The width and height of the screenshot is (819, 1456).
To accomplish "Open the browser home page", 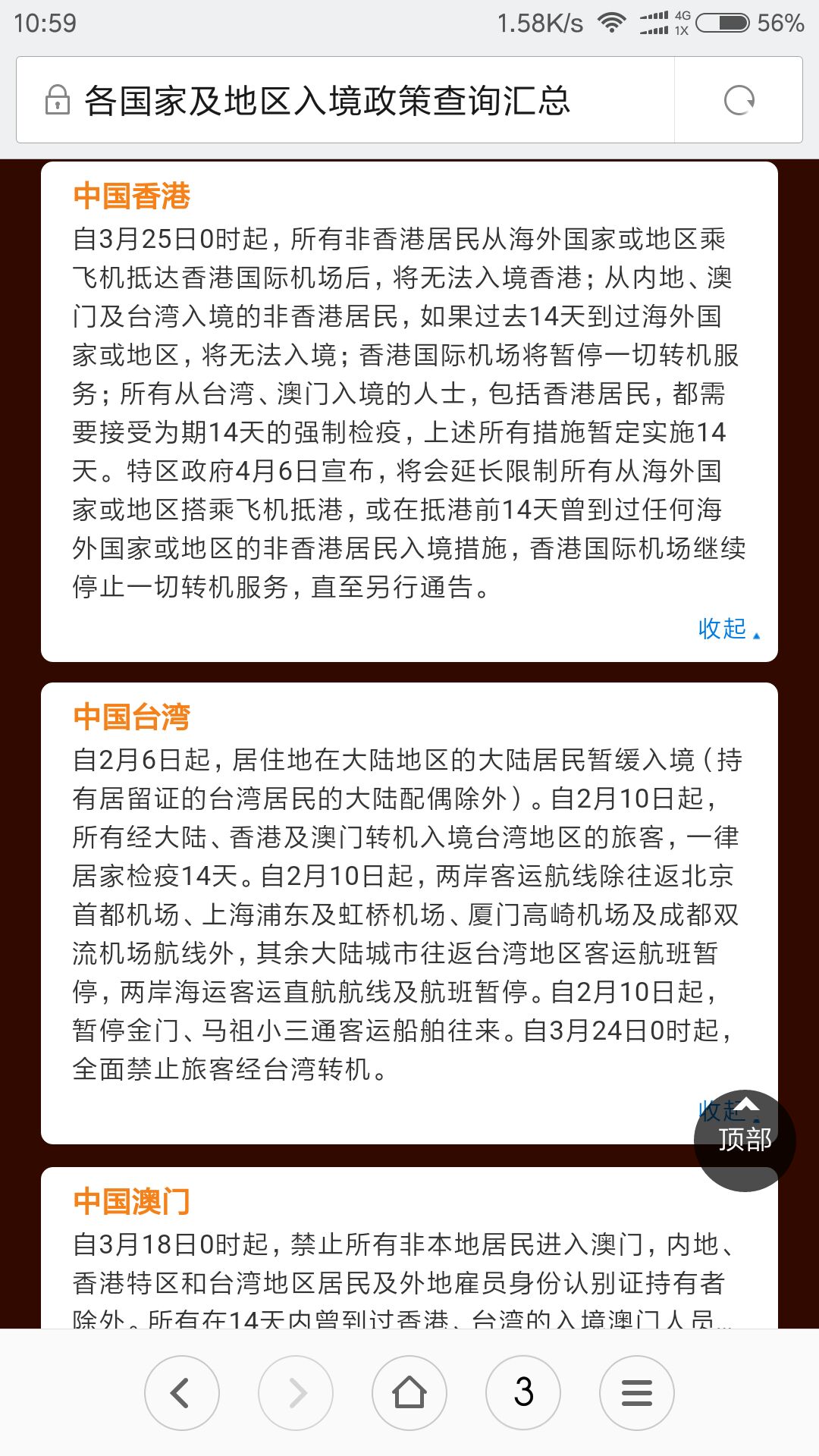I will tap(409, 1393).
